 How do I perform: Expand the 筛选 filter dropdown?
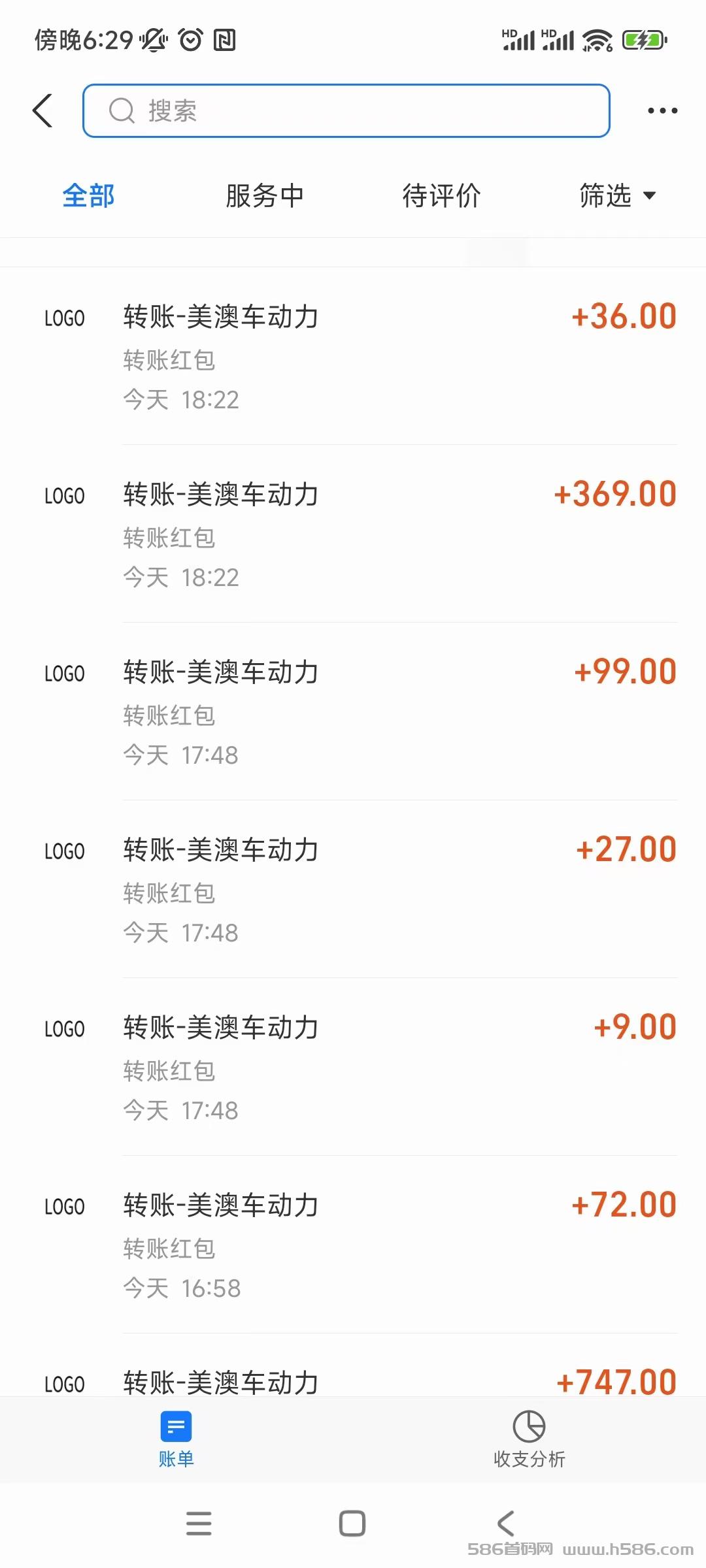(x=617, y=195)
